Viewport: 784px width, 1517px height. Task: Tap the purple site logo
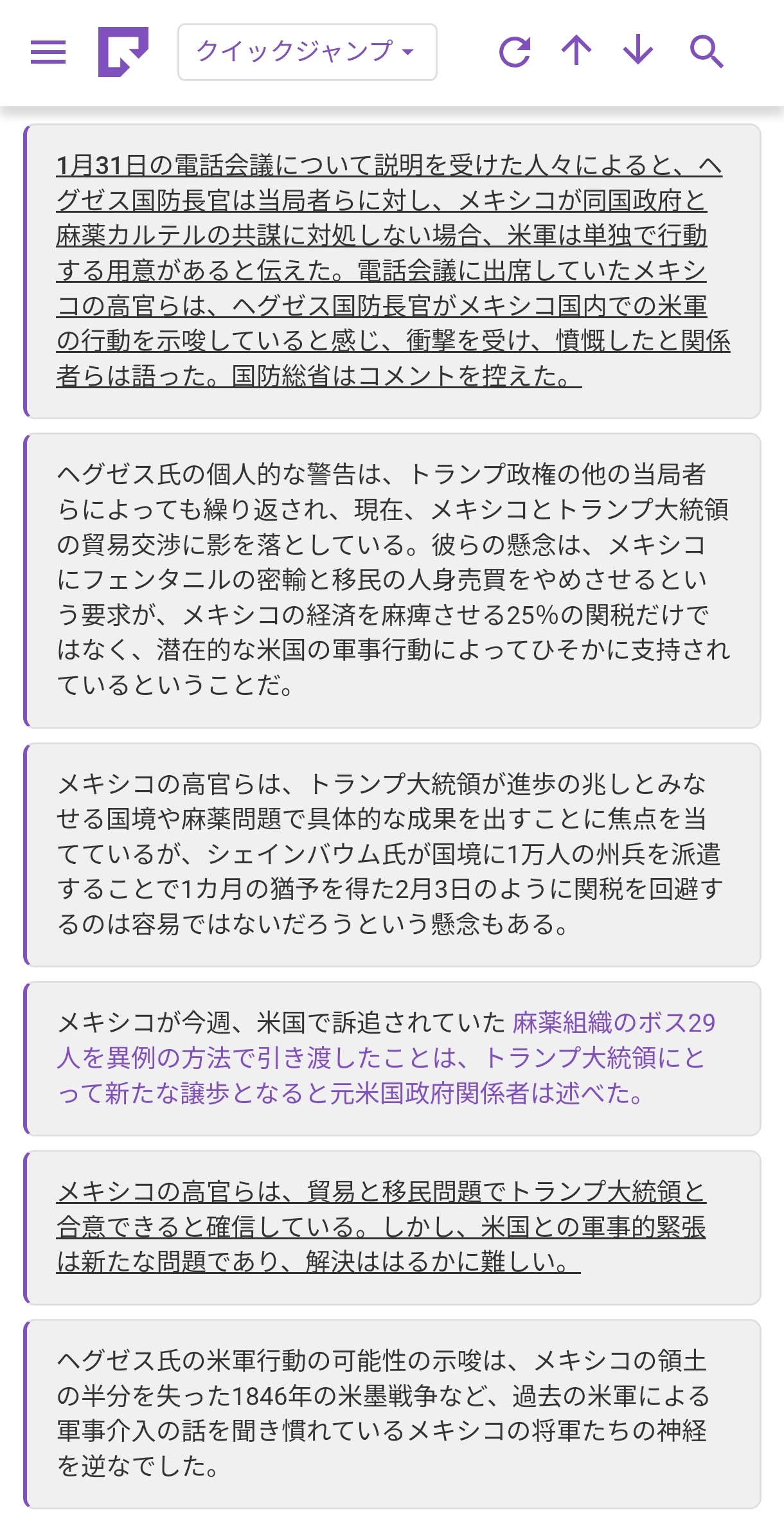pos(123,52)
